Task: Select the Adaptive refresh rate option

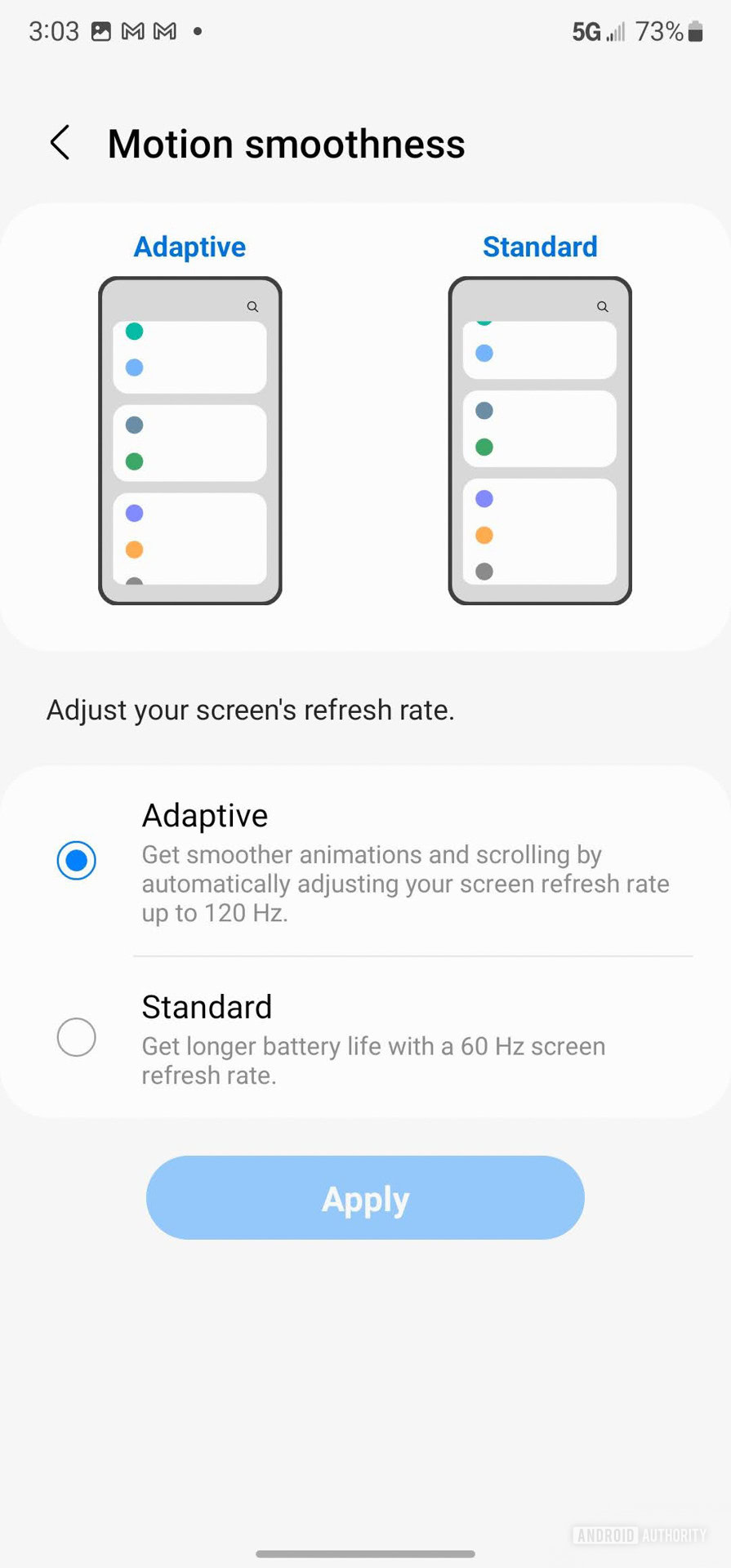Action: point(77,861)
